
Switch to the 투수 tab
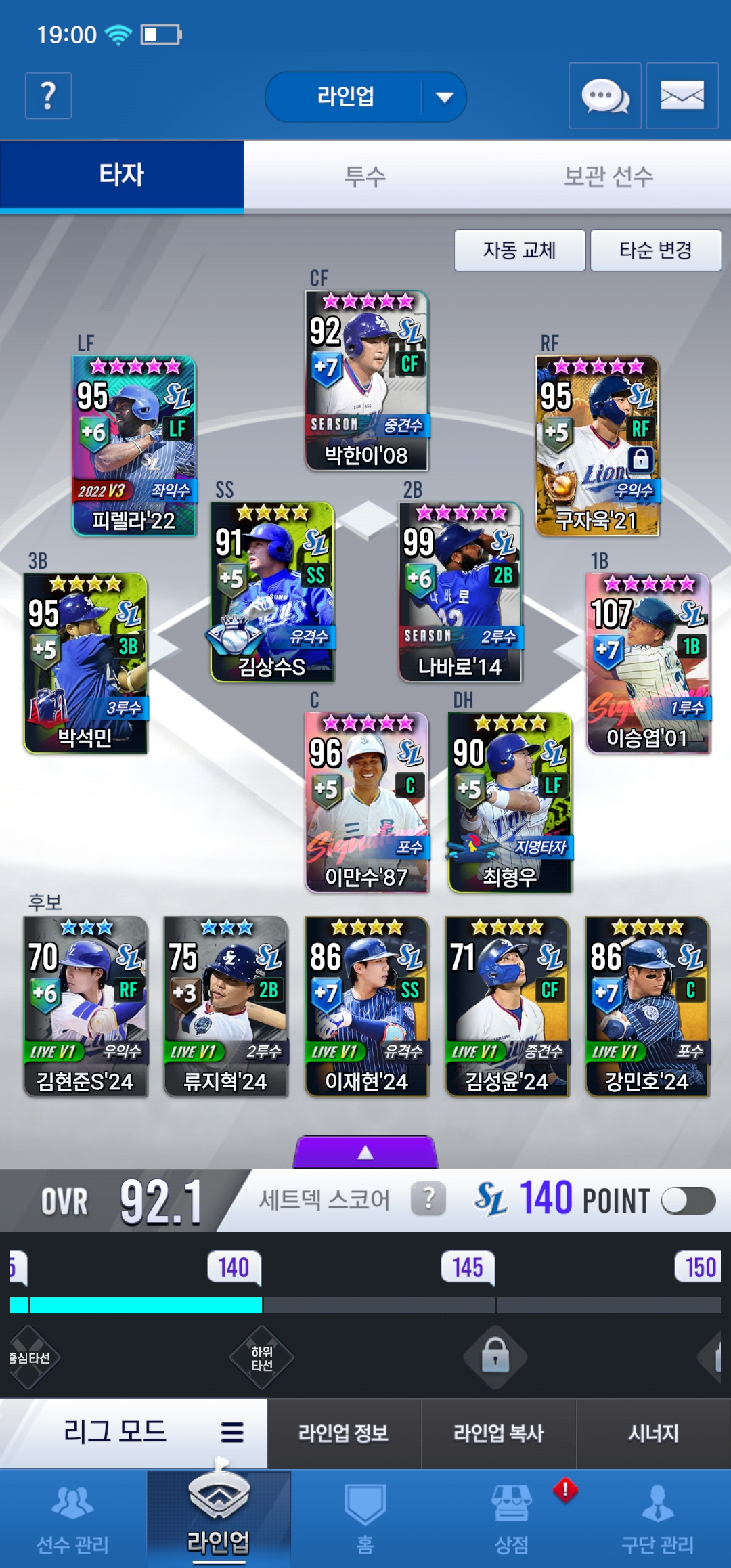pos(365,177)
